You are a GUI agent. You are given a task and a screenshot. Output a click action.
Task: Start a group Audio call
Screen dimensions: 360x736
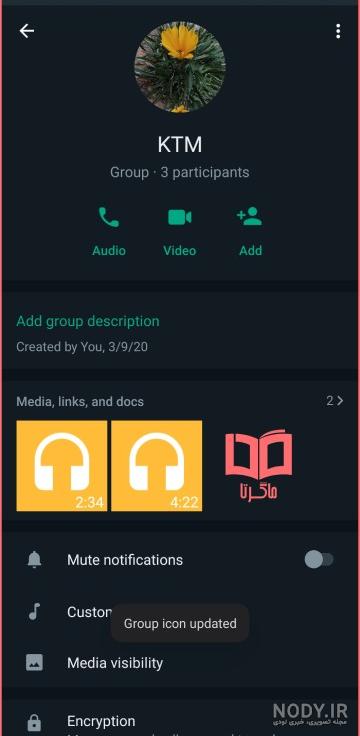[x=109, y=231]
